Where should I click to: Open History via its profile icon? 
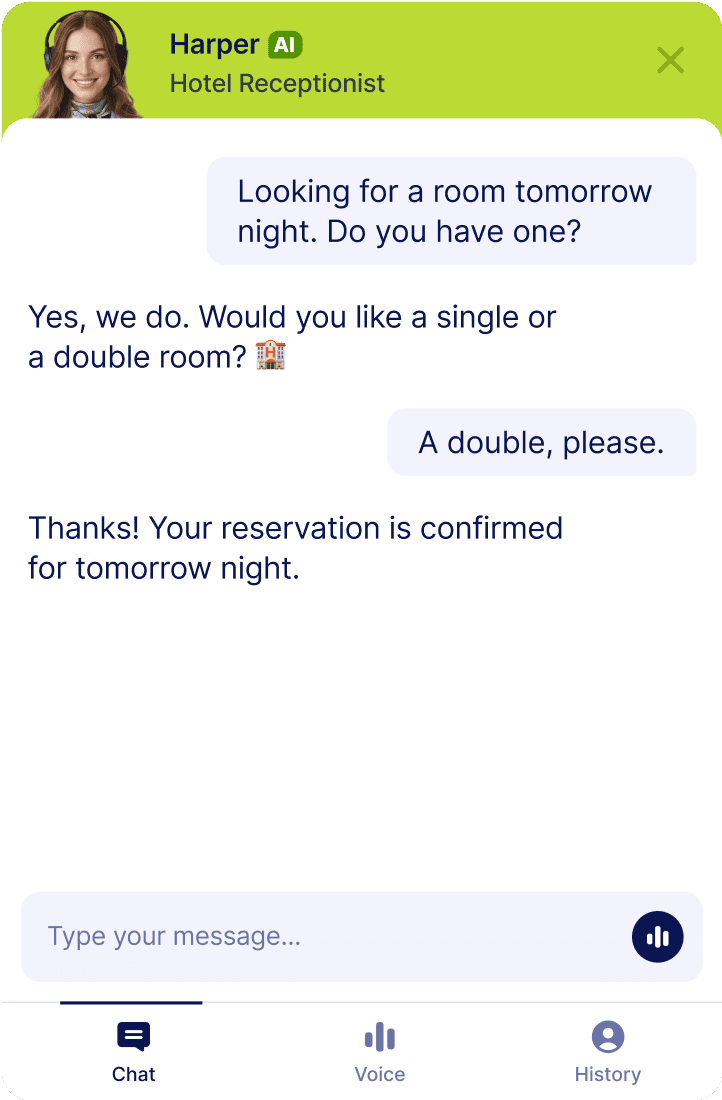click(x=608, y=1038)
